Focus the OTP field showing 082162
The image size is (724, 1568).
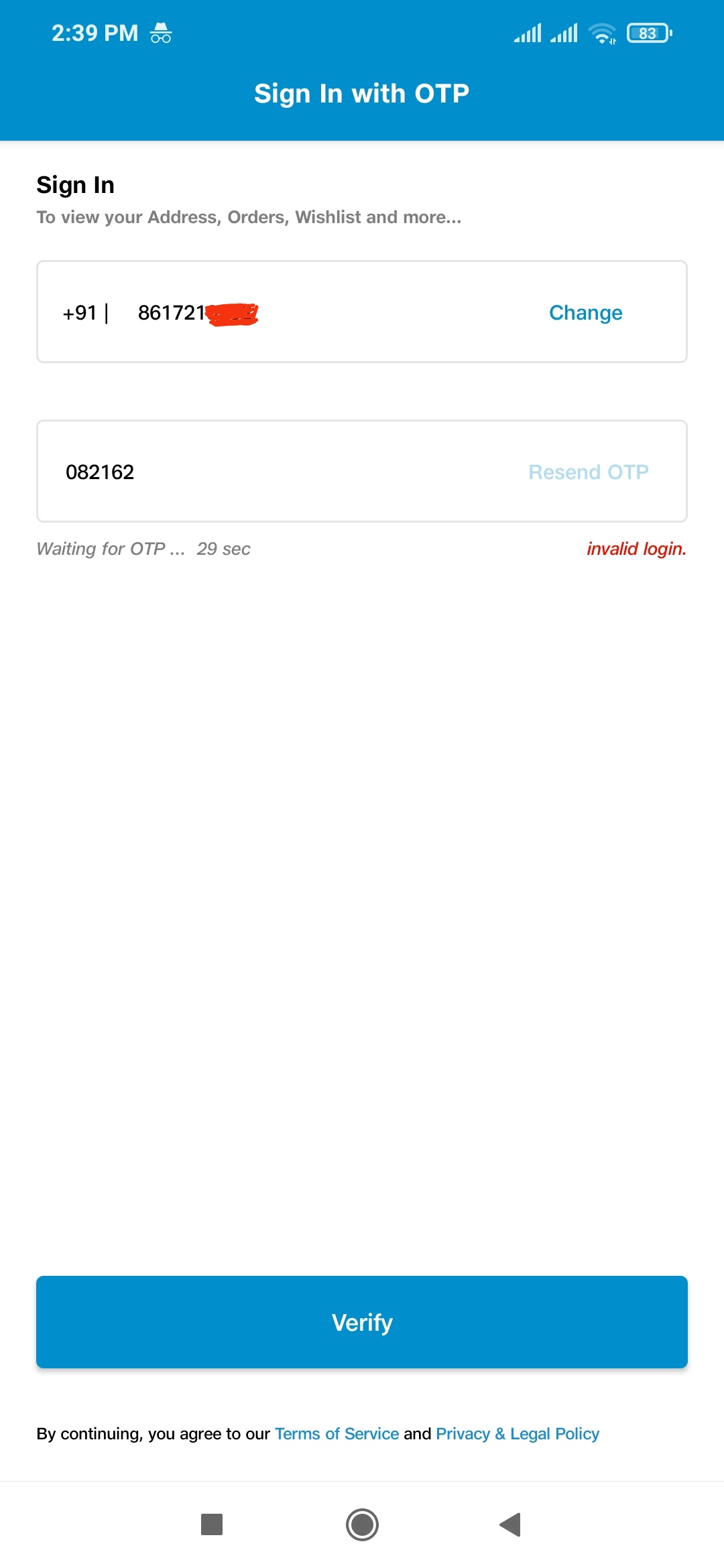268,472
